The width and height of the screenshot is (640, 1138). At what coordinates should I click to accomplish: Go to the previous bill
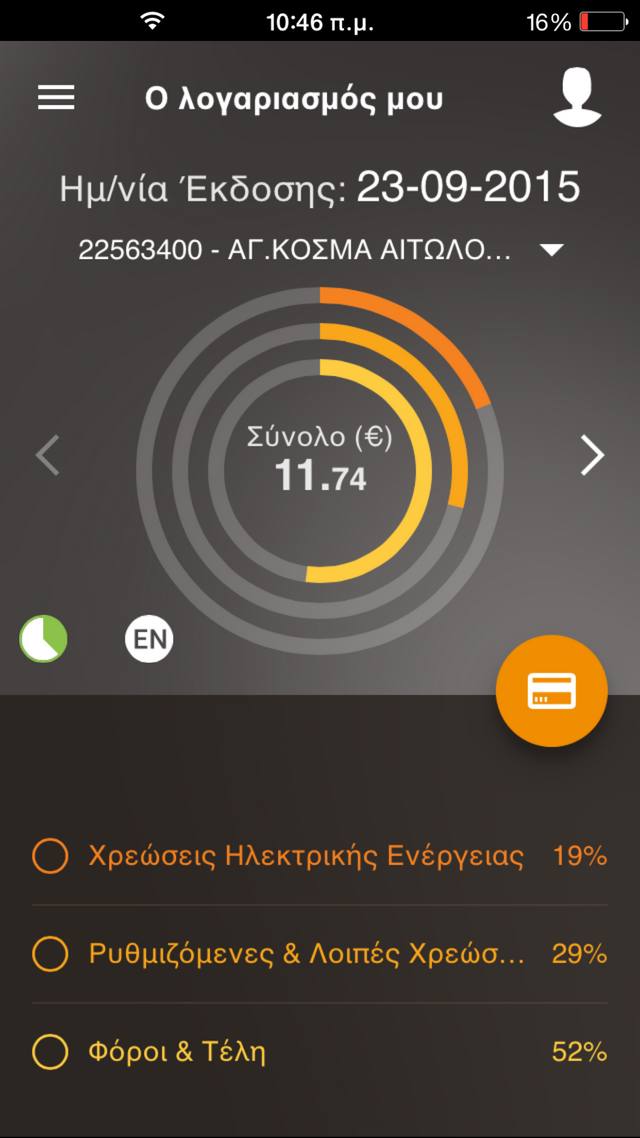tap(47, 456)
